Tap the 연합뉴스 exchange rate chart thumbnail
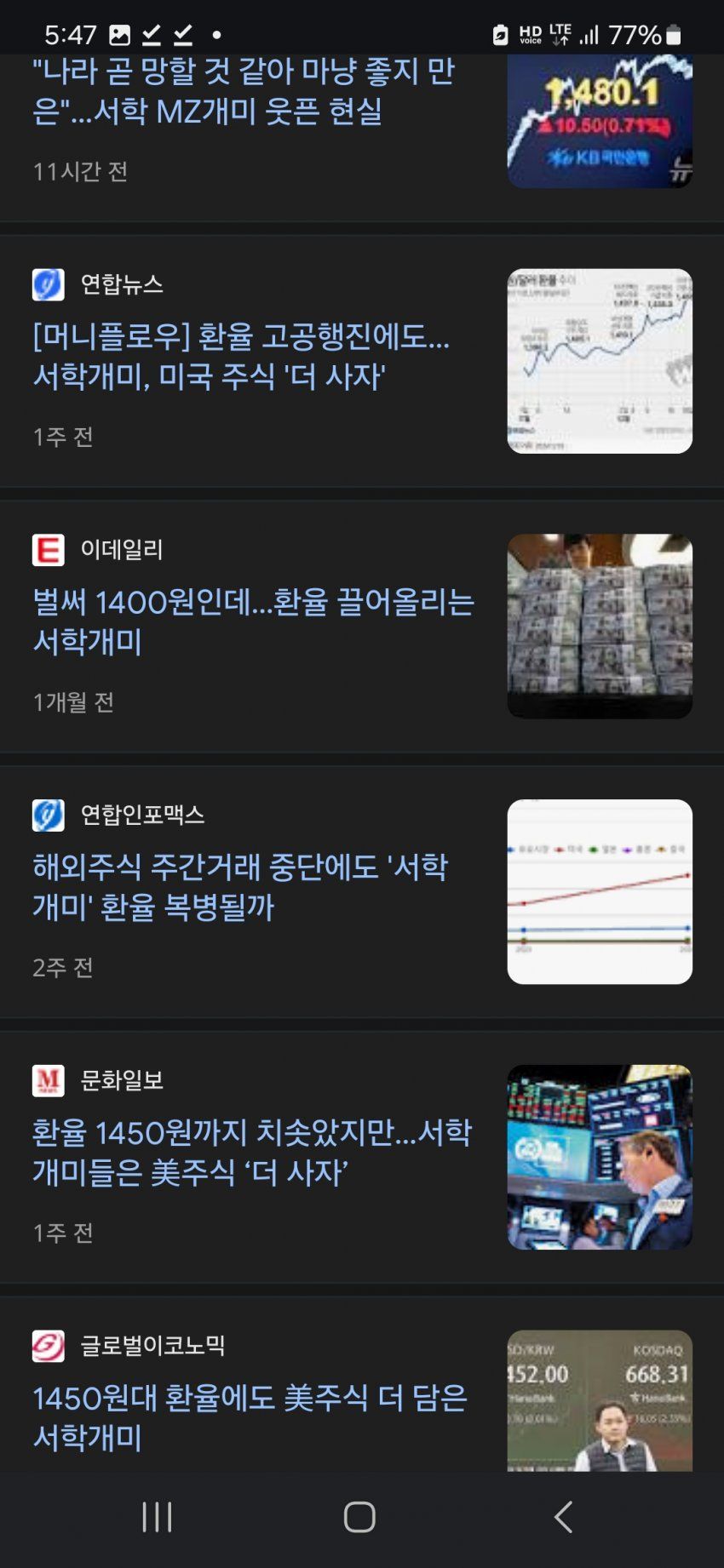 (600, 361)
